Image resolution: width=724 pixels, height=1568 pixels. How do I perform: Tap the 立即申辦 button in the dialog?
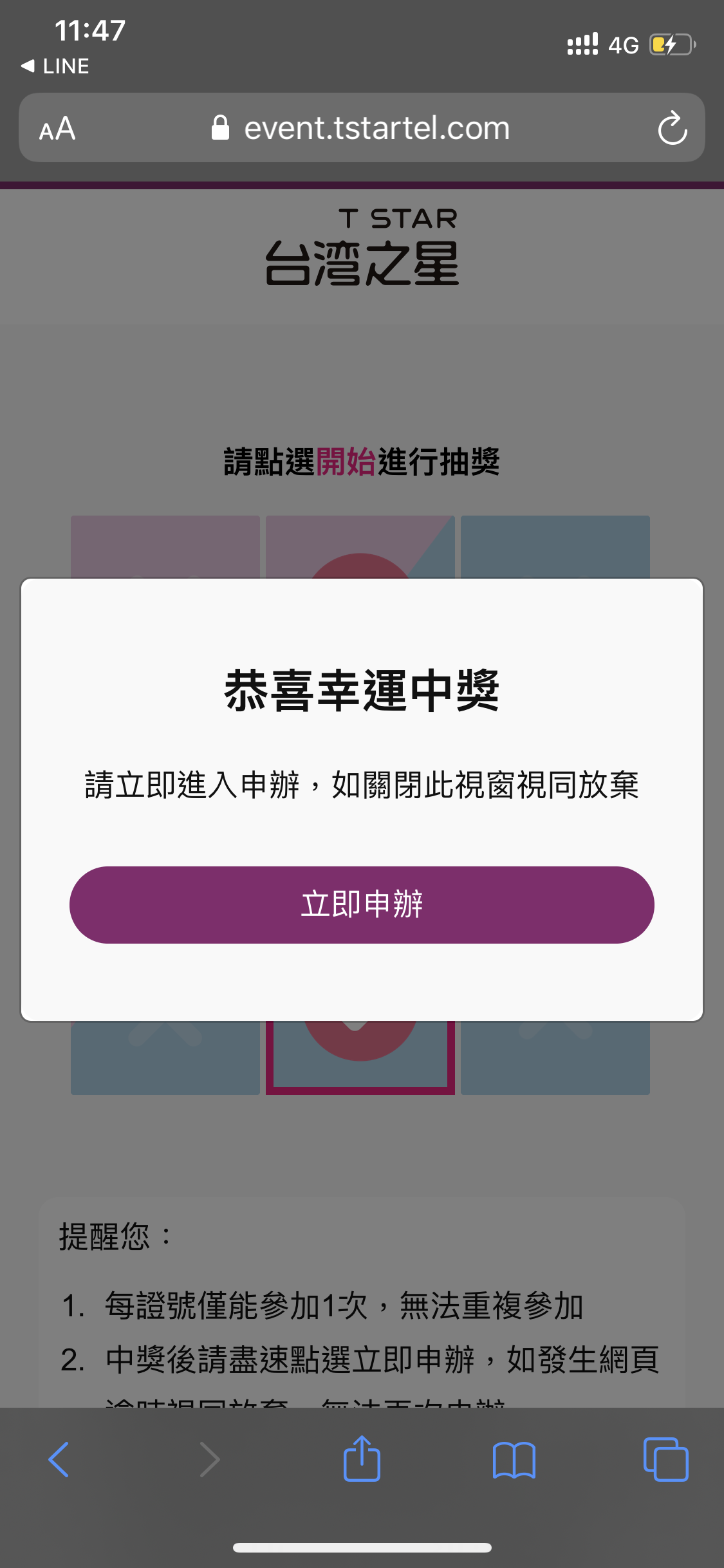[x=362, y=904]
